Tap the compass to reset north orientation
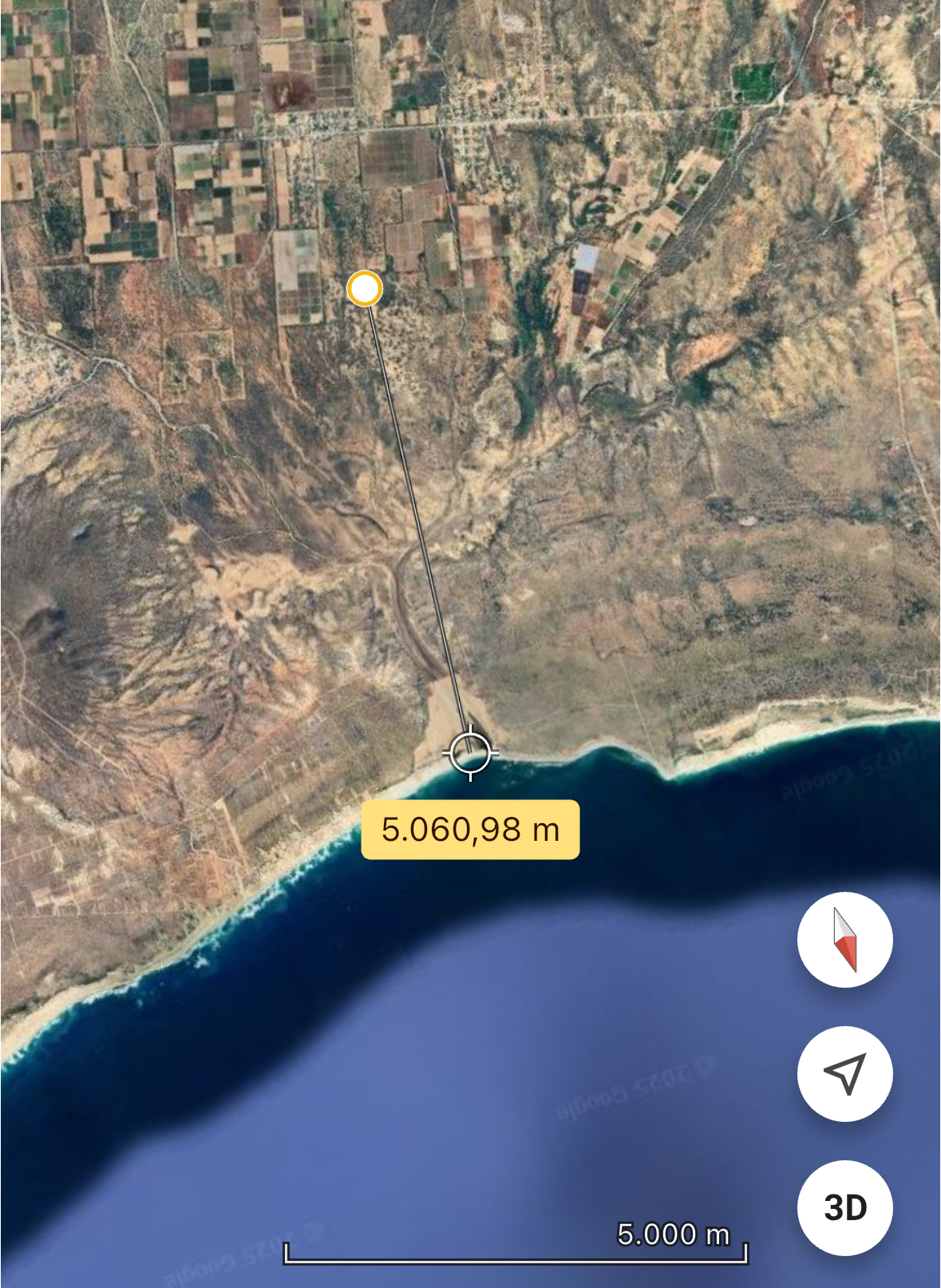 pos(844,940)
